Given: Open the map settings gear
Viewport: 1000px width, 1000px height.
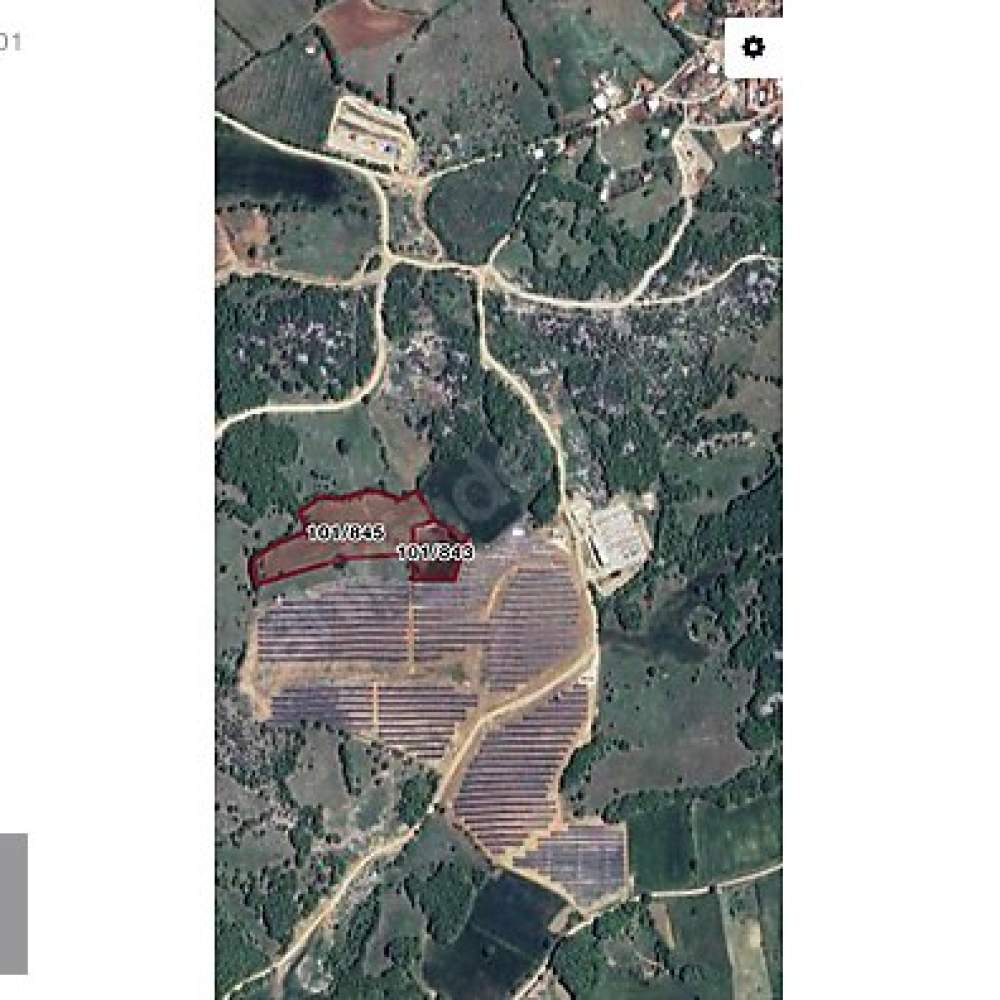Looking at the screenshot, I should coord(753,47).
